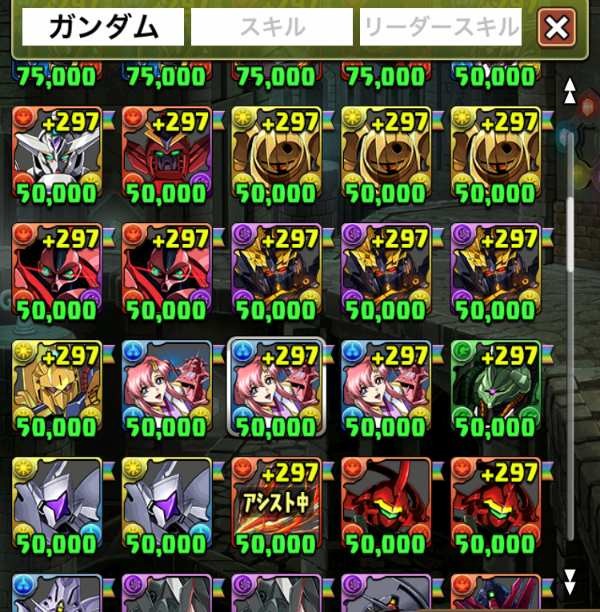Screen dimensions: 600x612
Task: Select the ガンダム search tab
Action: point(102,27)
